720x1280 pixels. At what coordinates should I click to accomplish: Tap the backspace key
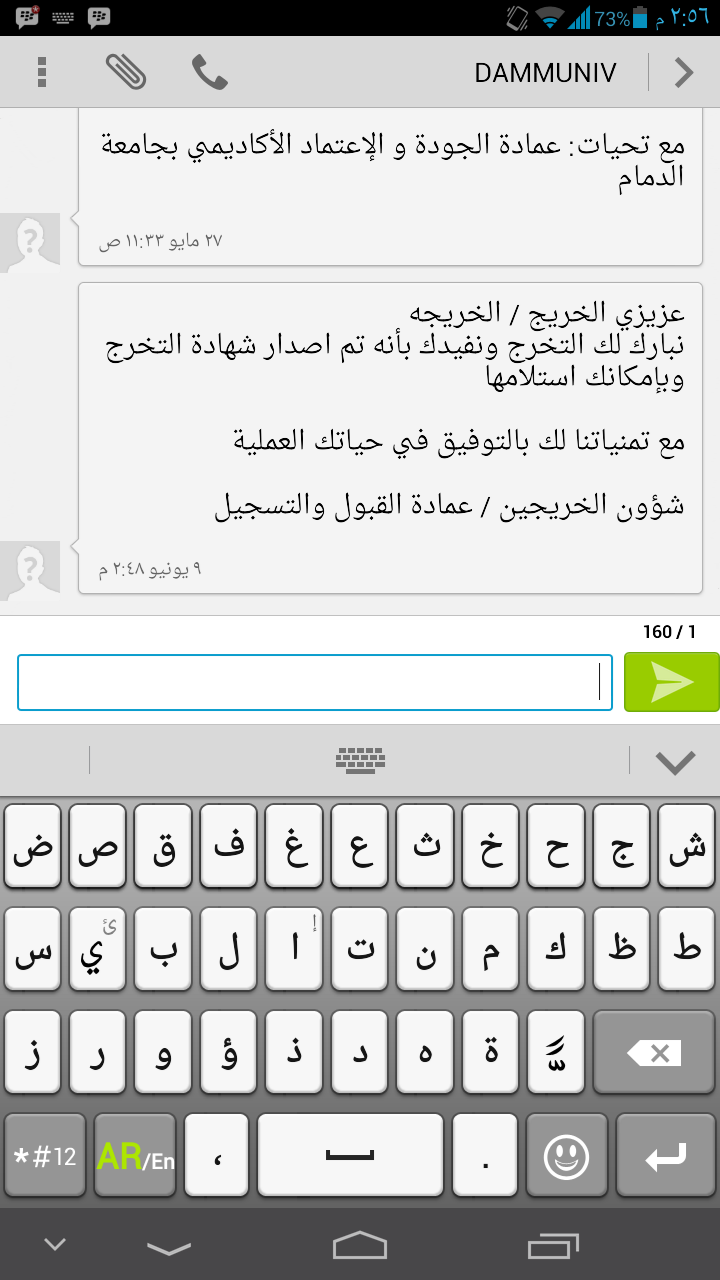(x=653, y=1053)
